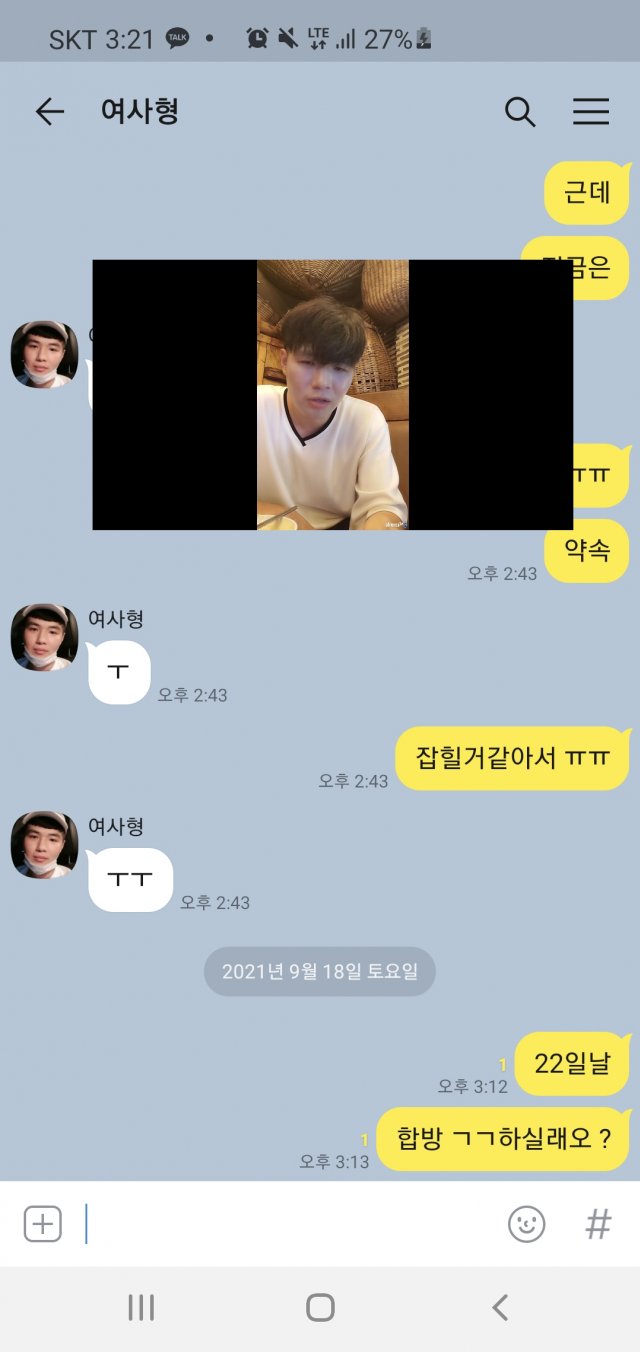The height and width of the screenshot is (1352, 640).
Task: Search within this chat
Action: point(520,112)
